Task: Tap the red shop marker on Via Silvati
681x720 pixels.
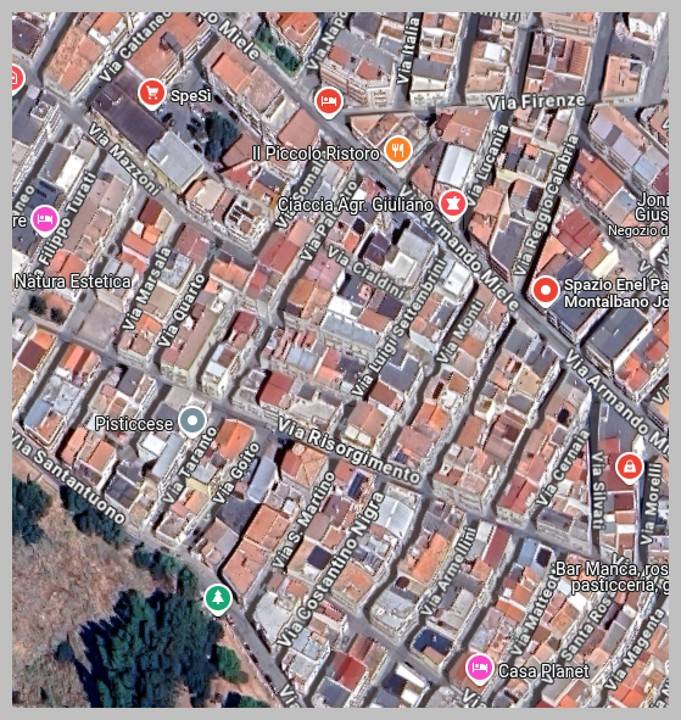Action: (628, 466)
